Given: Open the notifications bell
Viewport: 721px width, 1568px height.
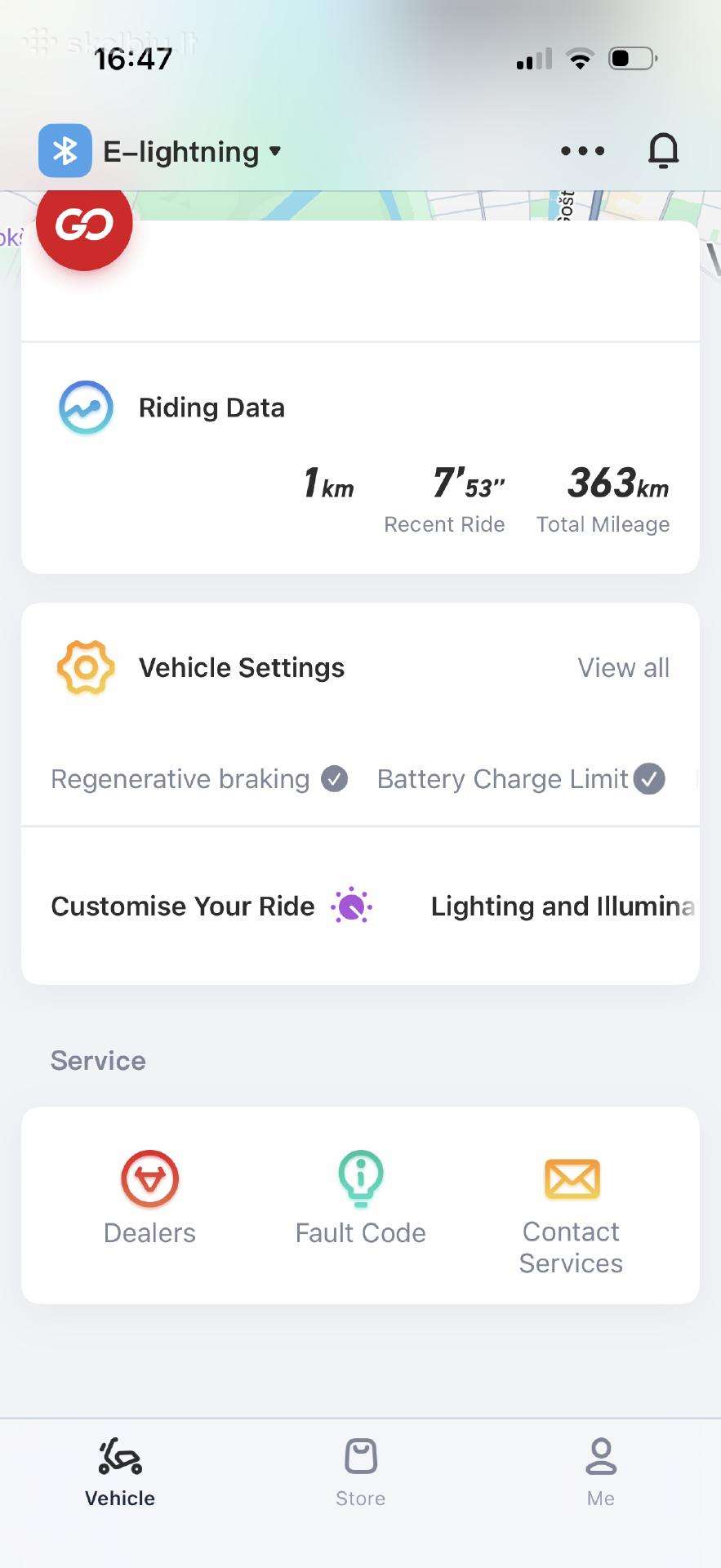Looking at the screenshot, I should pyautogui.click(x=663, y=151).
